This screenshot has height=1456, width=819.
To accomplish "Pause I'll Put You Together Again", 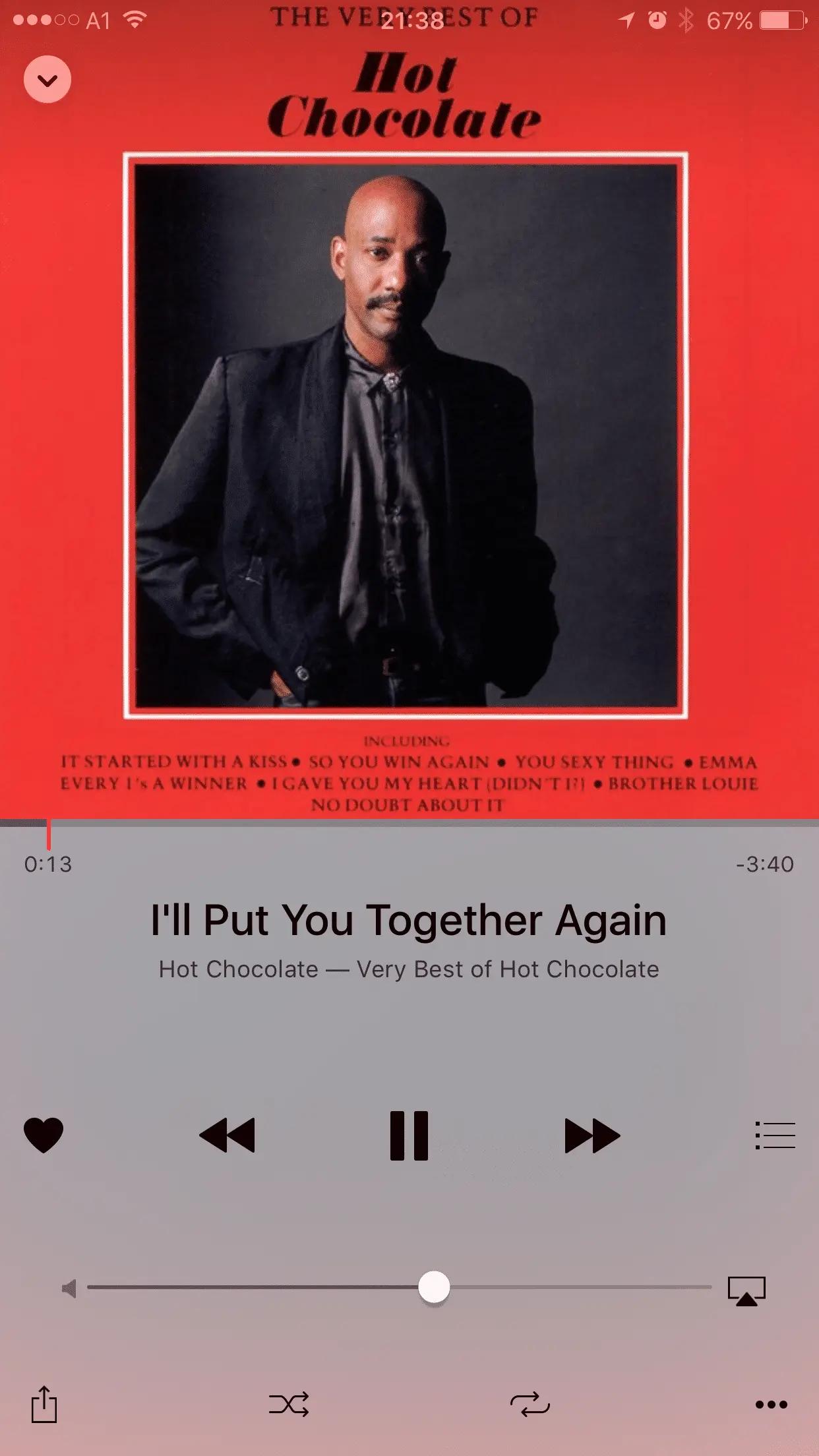I will pyautogui.click(x=409, y=1135).
